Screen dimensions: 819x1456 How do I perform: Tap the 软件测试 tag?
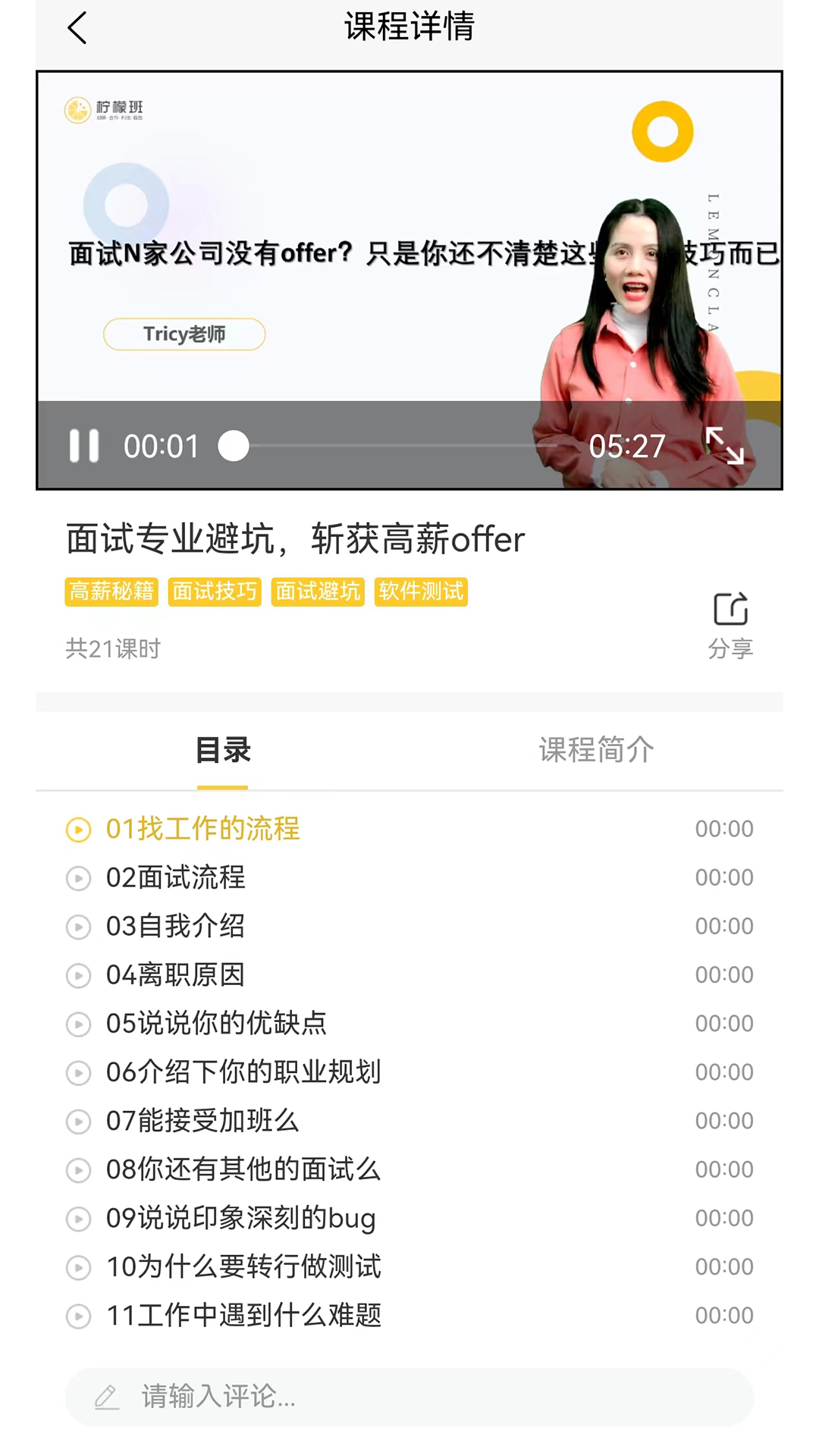click(420, 592)
